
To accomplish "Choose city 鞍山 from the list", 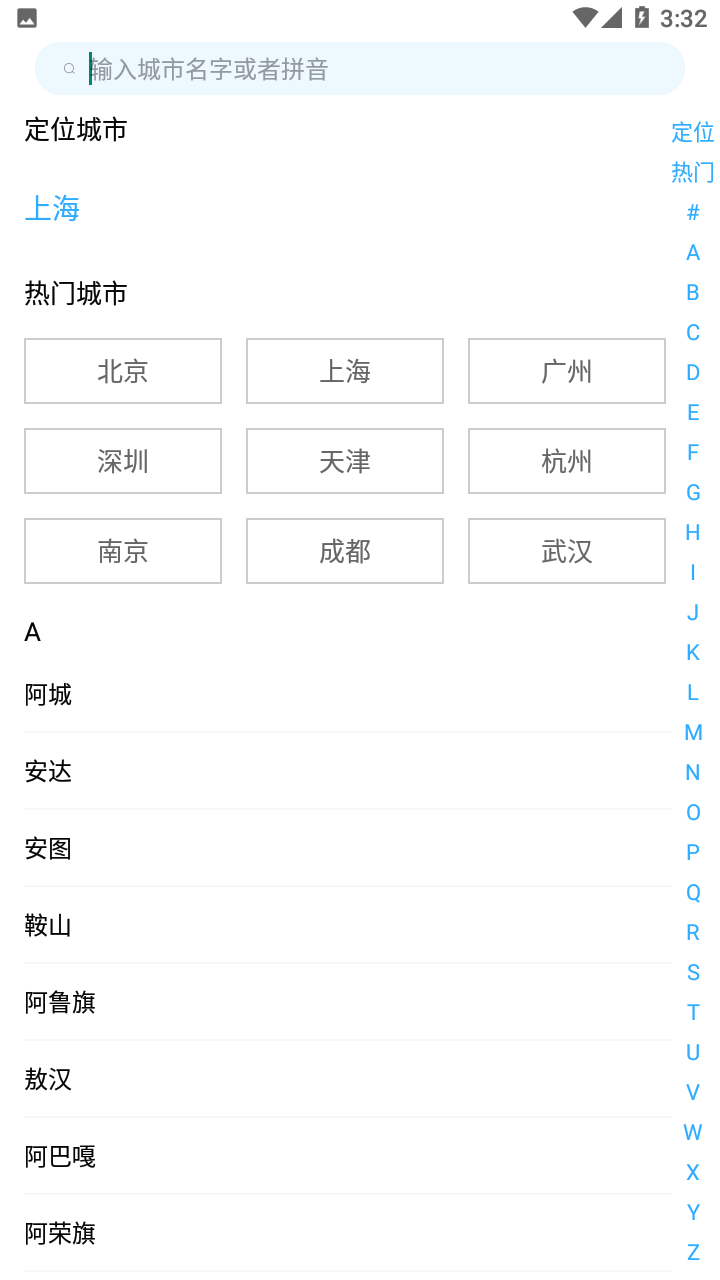I will click(x=48, y=926).
